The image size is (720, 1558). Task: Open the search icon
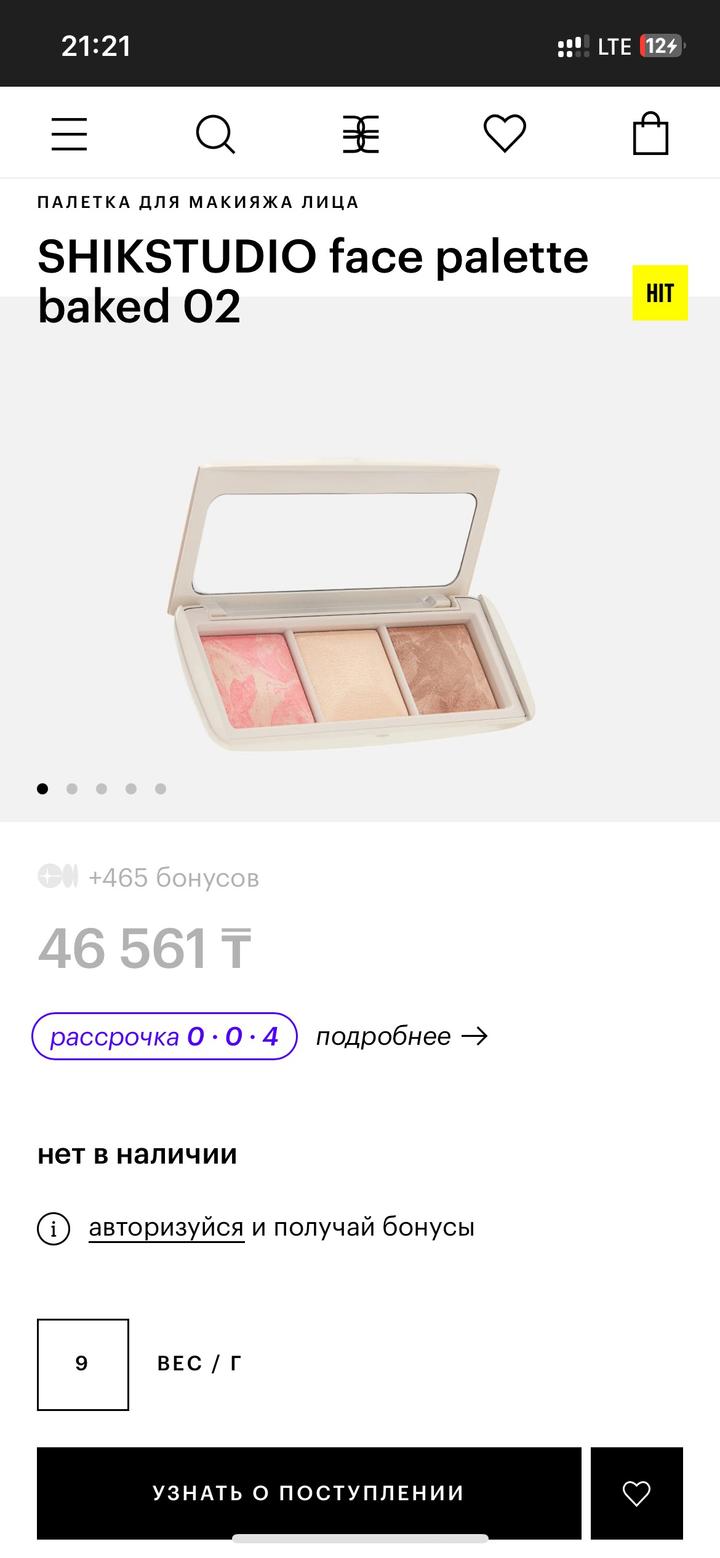point(215,134)
